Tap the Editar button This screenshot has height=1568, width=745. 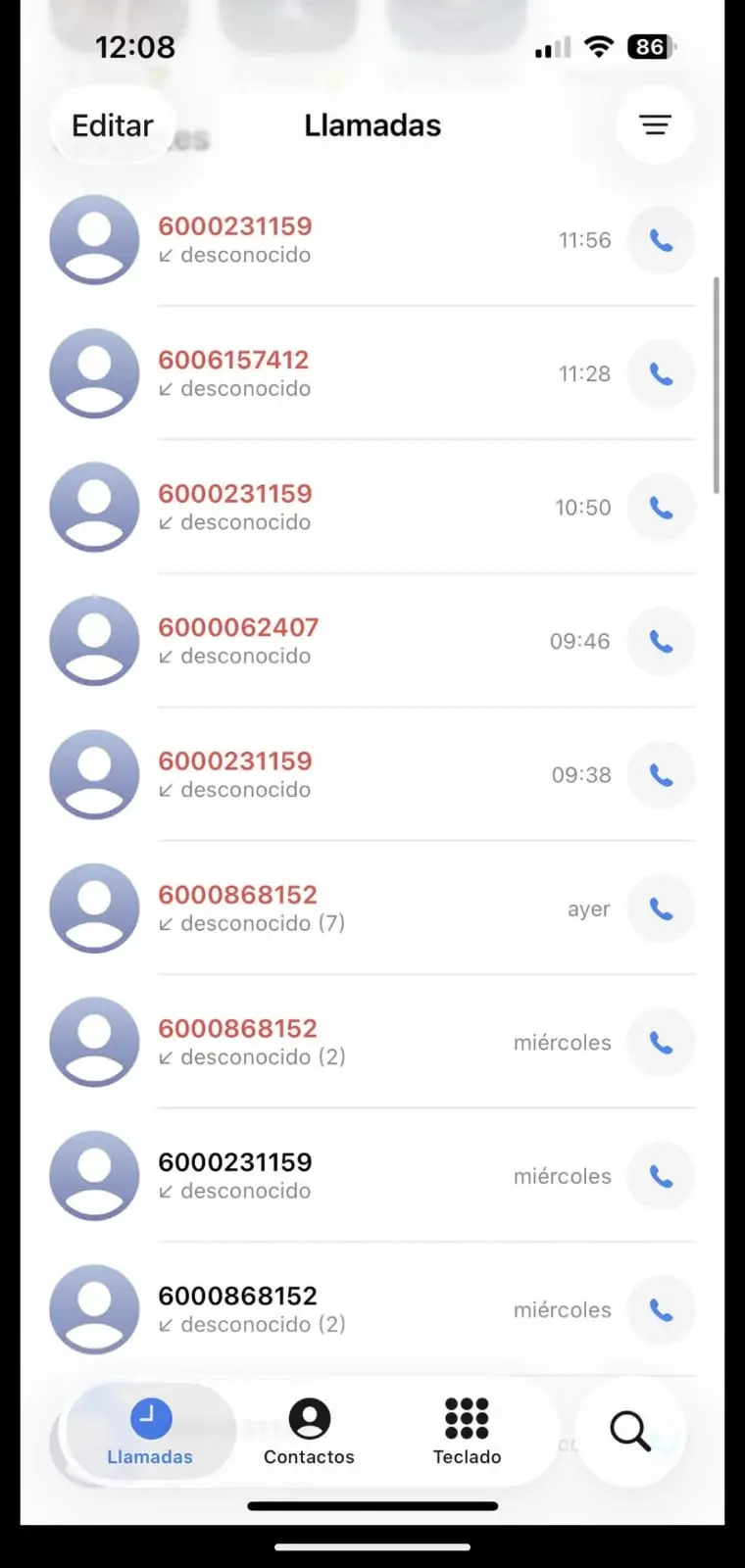[112, 125]
